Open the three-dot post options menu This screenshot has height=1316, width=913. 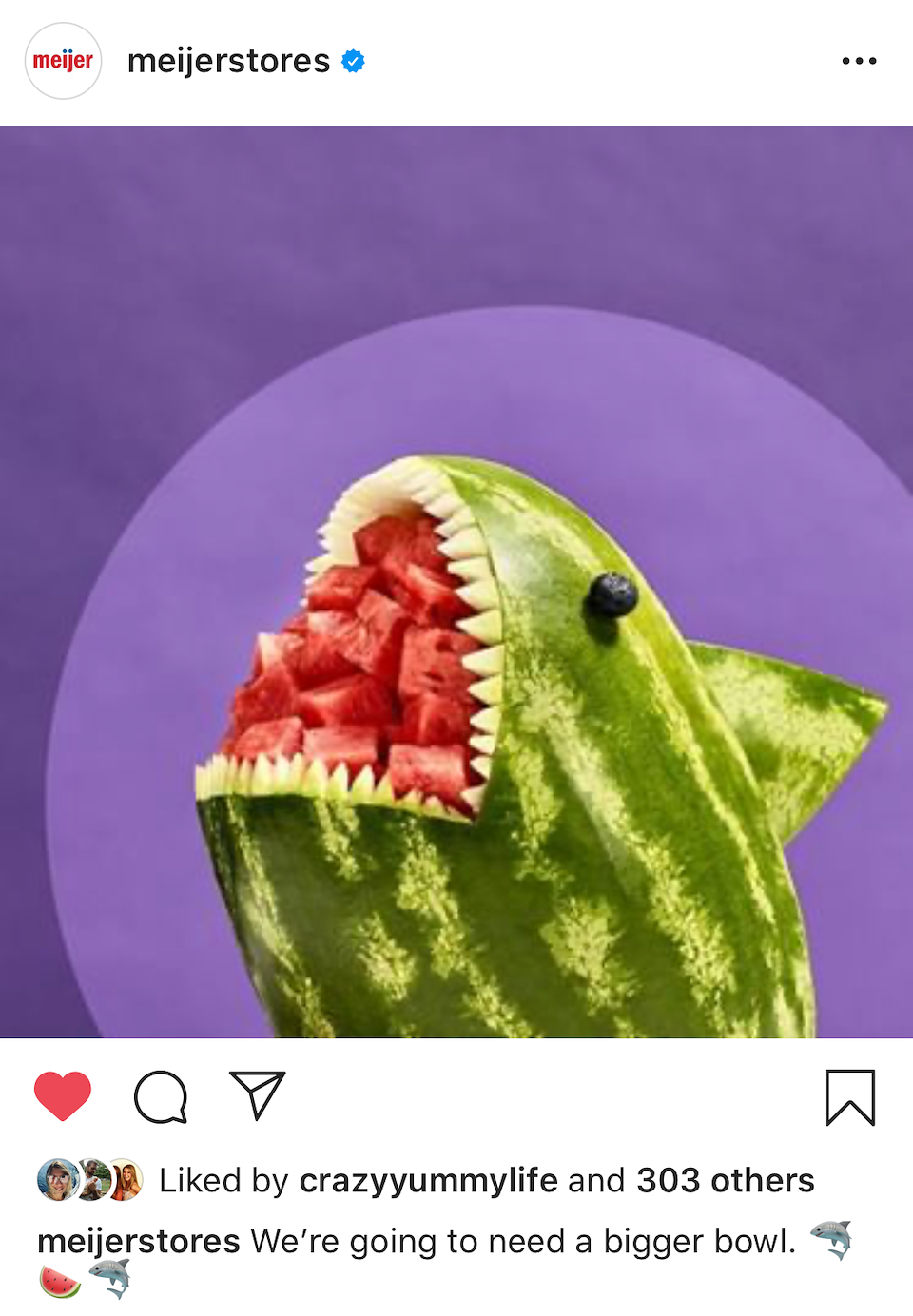[859, 61]
